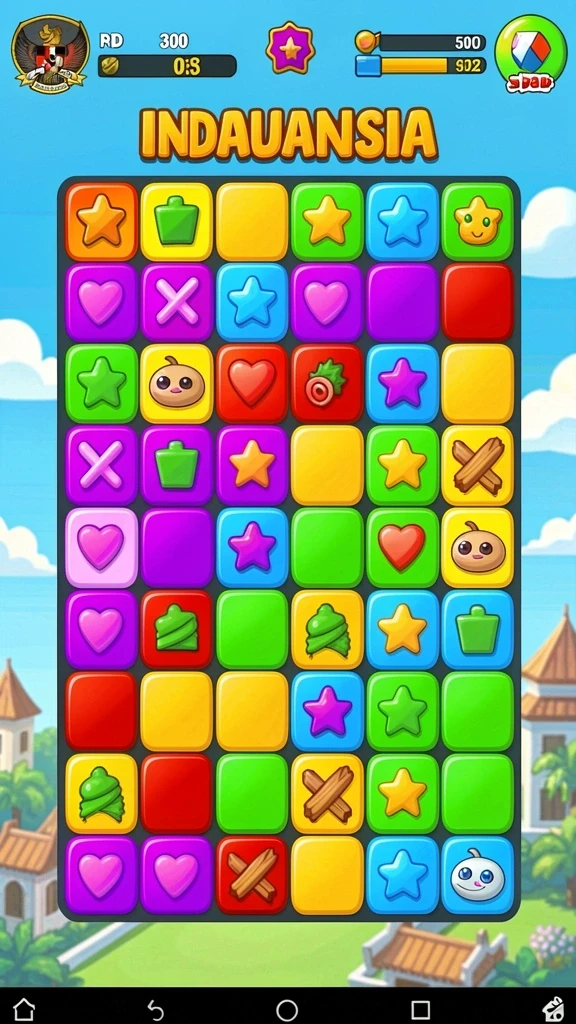Tap the purple star badge
The width and height of the screenshot is (576, 1024).
tap(290, 48)
